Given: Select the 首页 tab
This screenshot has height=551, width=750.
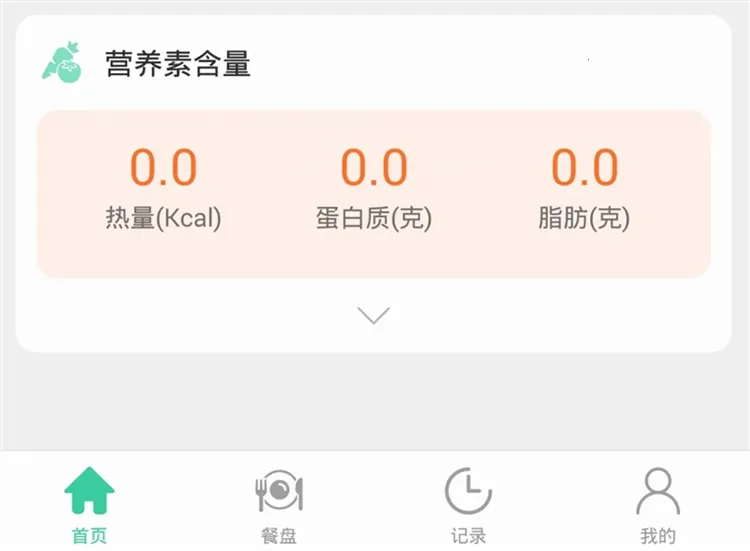Looking at the screenshot, I should (90, 503).
